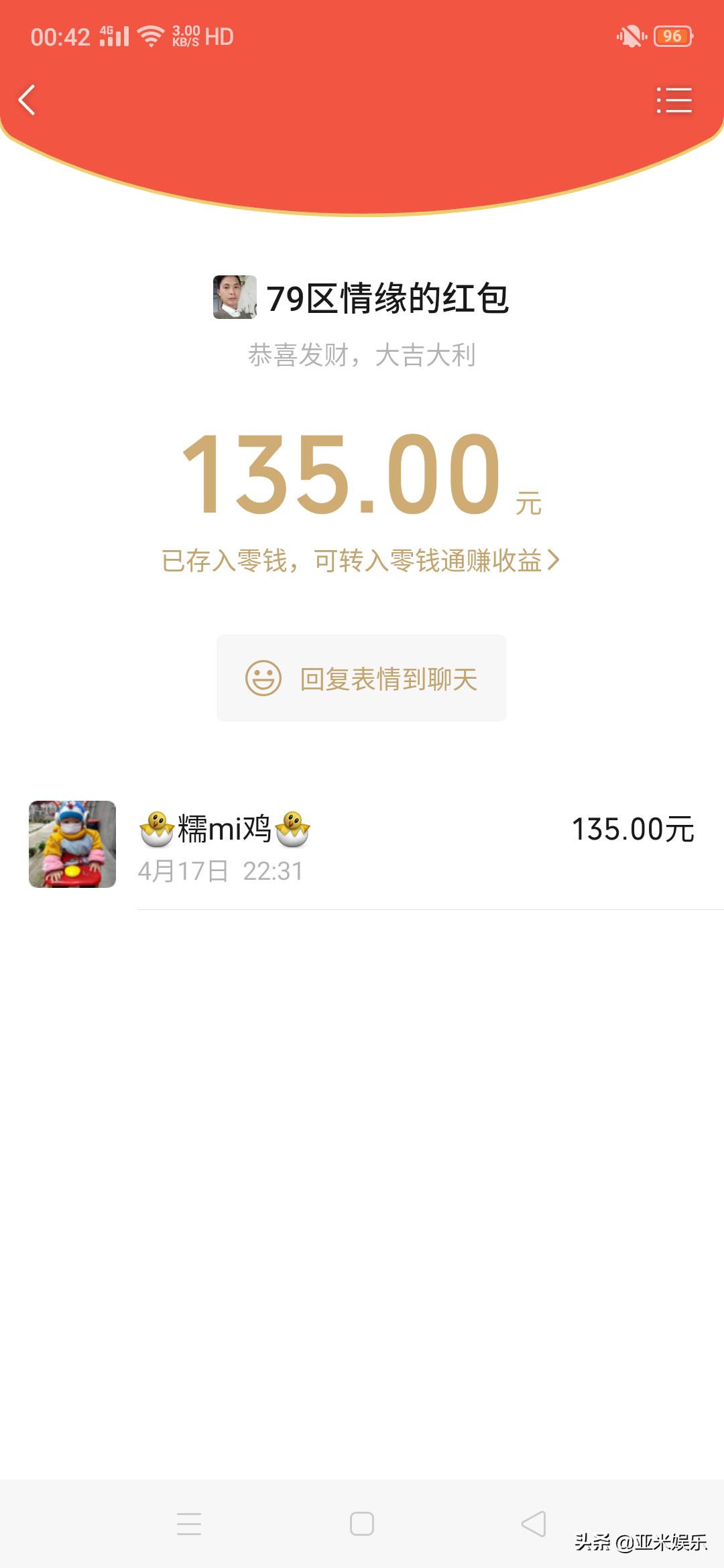Go back from the red packet page
The image size is (724, 1568).
[x=27, y=101]
